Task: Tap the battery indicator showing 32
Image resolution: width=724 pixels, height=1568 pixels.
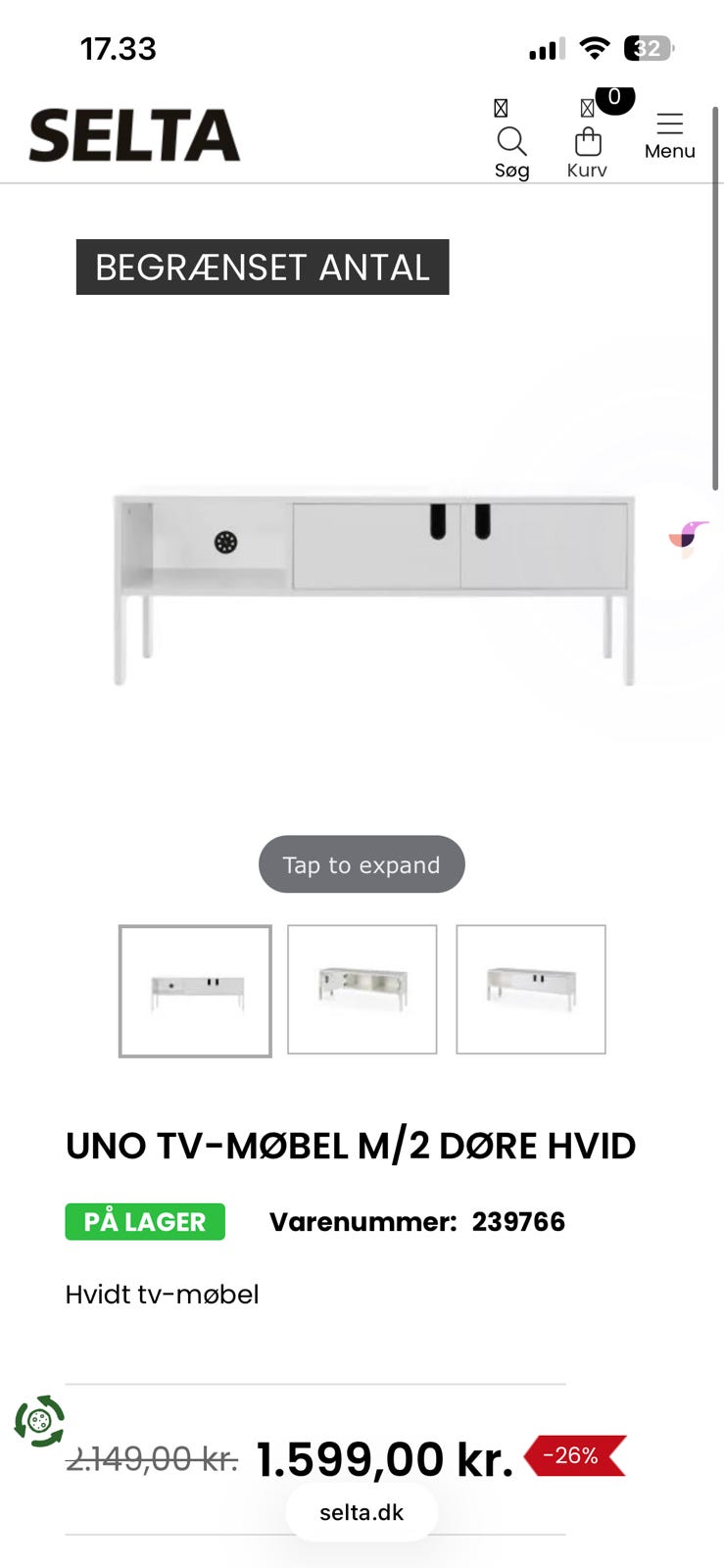Action: [648, 48]
